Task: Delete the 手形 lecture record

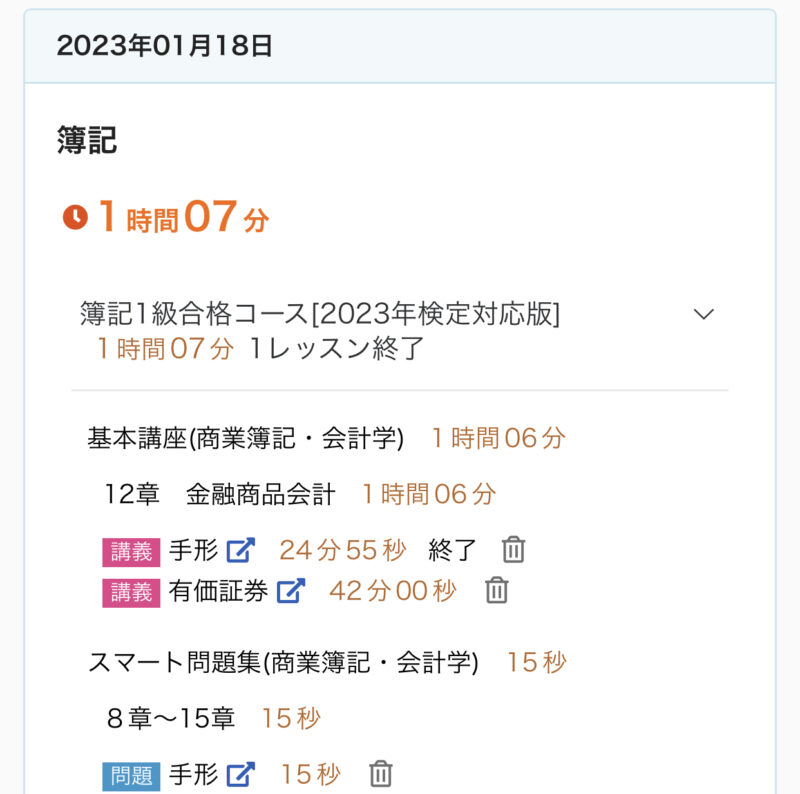Action: pyautogui.click(x=513, y=550)
